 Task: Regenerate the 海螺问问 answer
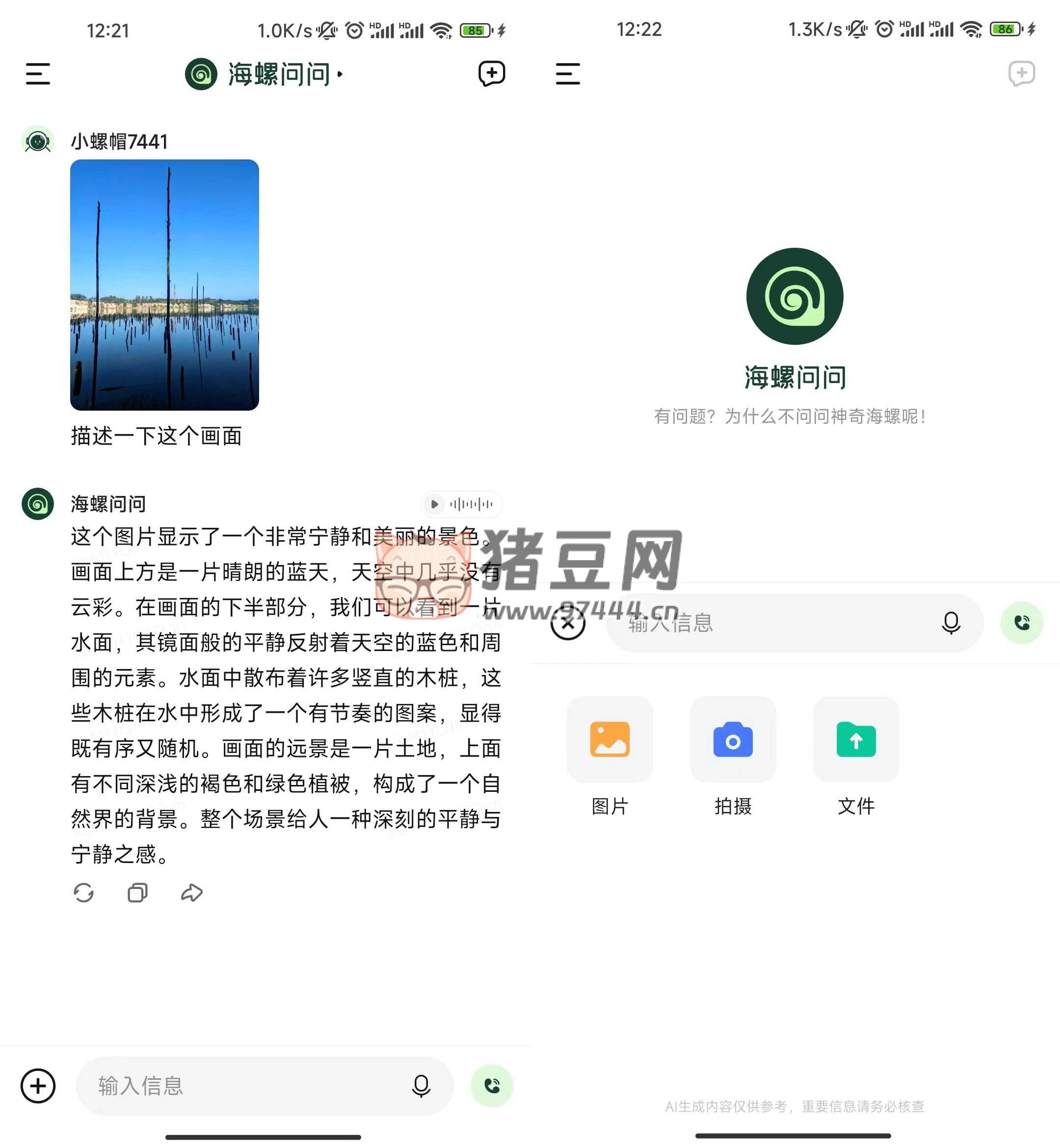point(84,893)
